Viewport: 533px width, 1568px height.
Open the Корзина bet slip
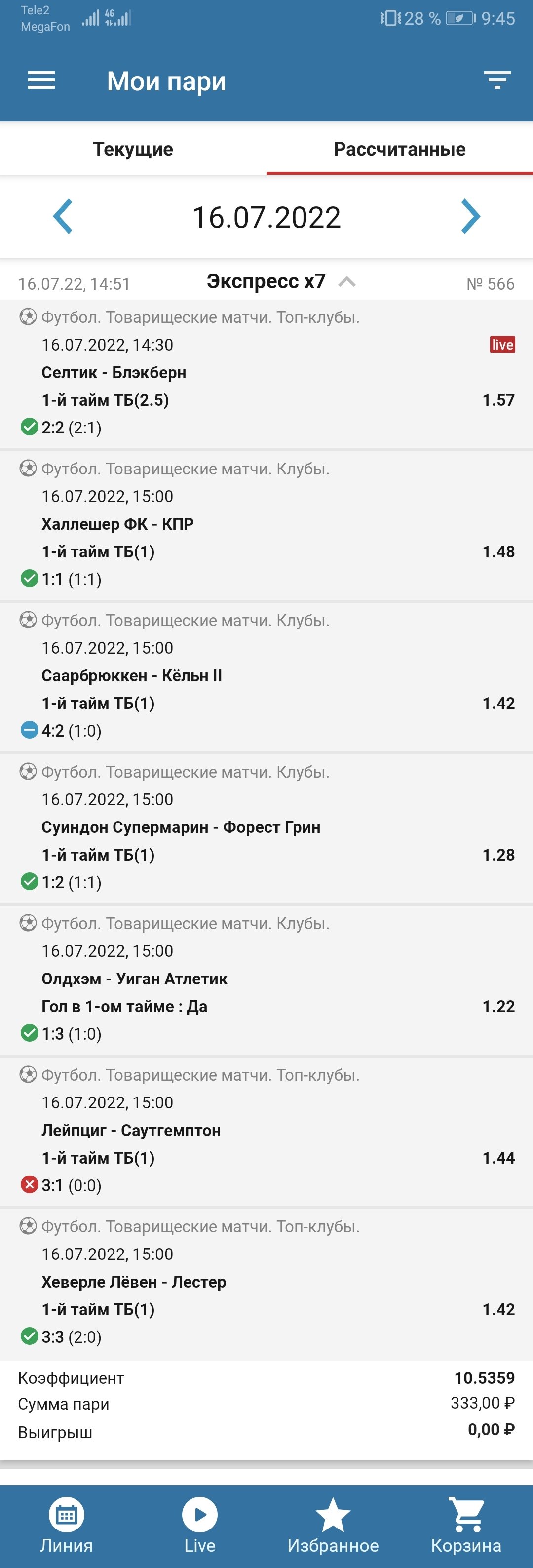pyautogui.click(x=466, y=1526)
